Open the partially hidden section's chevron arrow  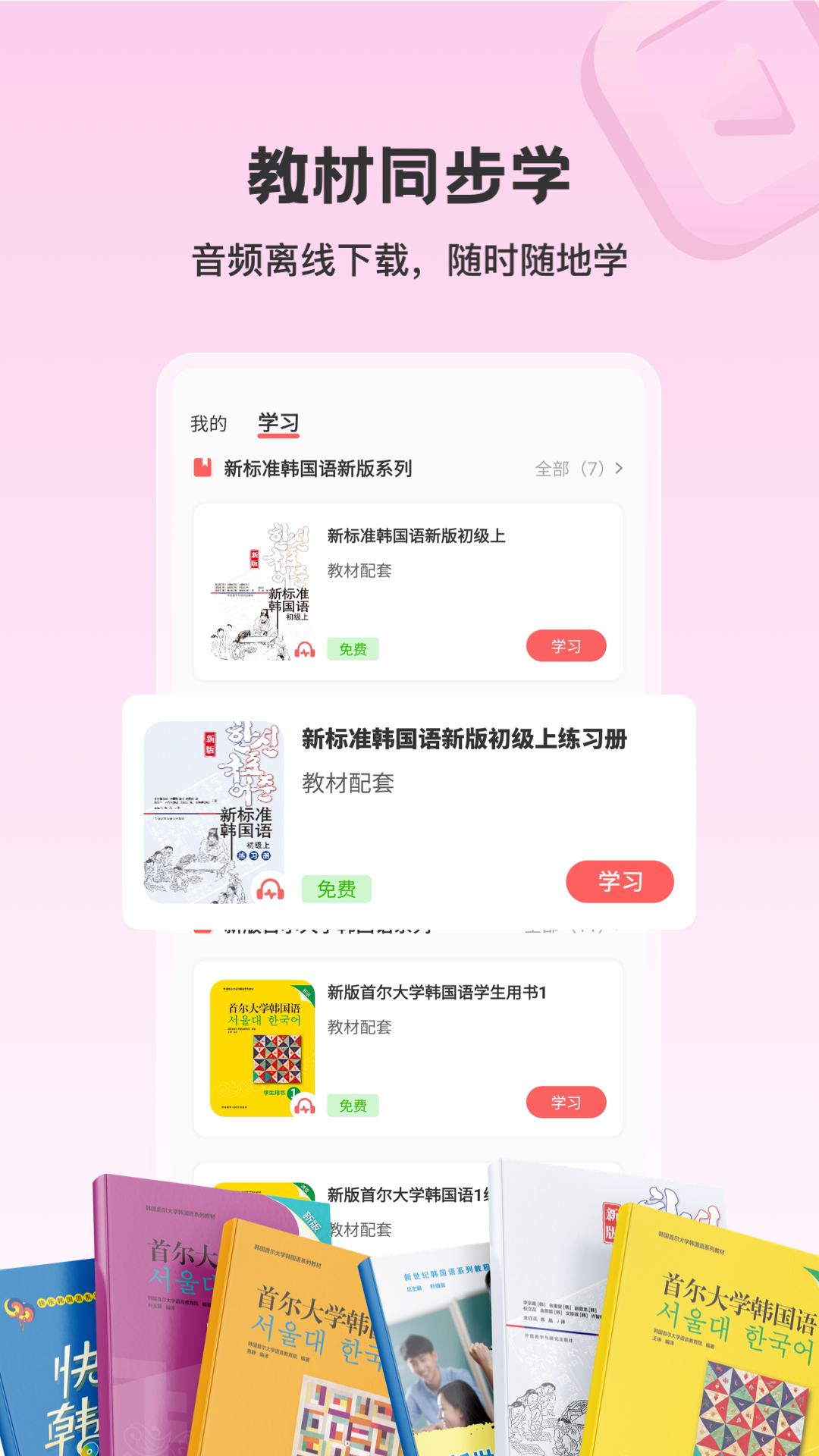(616, 930)
